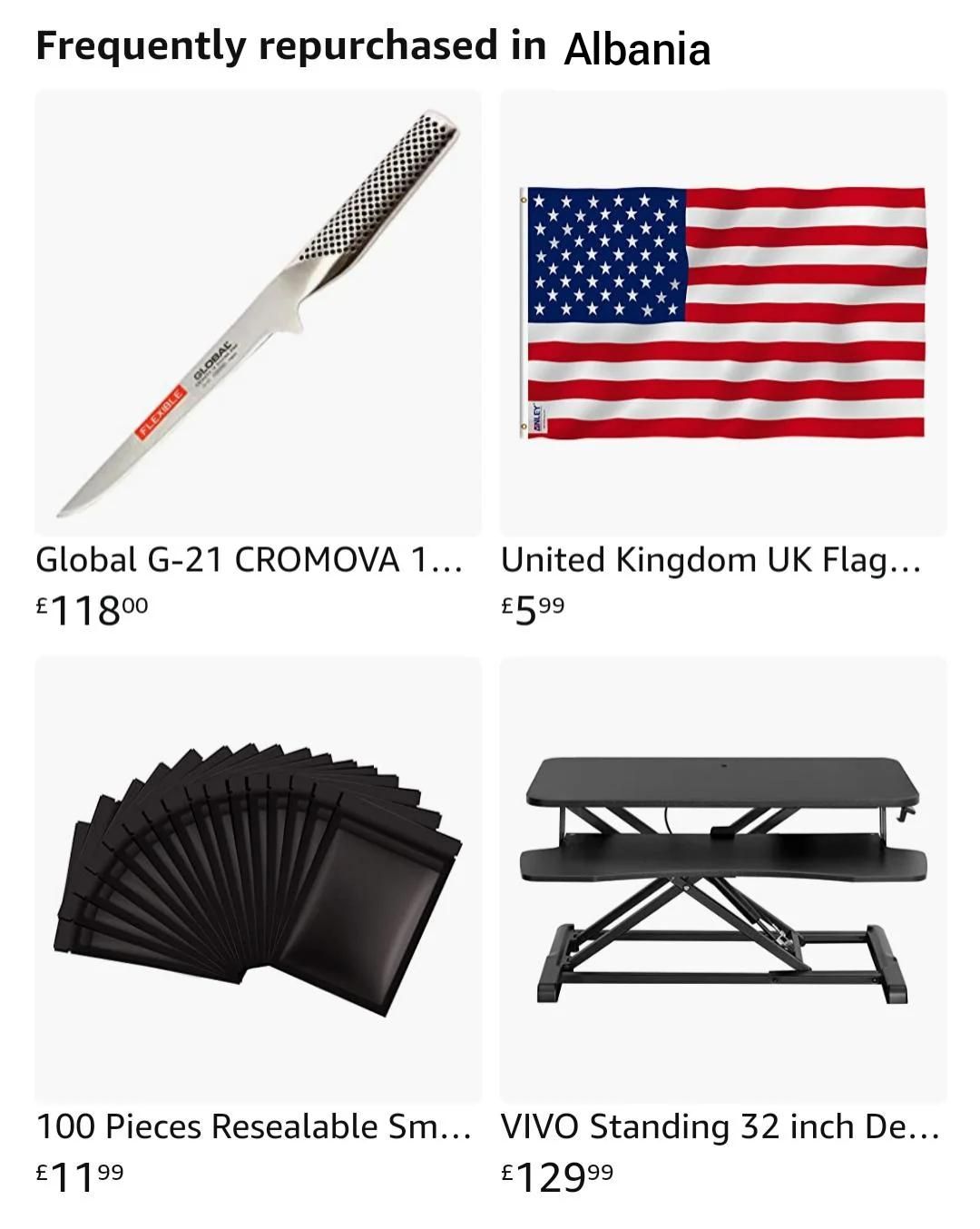
Task: Open the Global G-21 CROMOVA knife product
Action: [258, 313]
